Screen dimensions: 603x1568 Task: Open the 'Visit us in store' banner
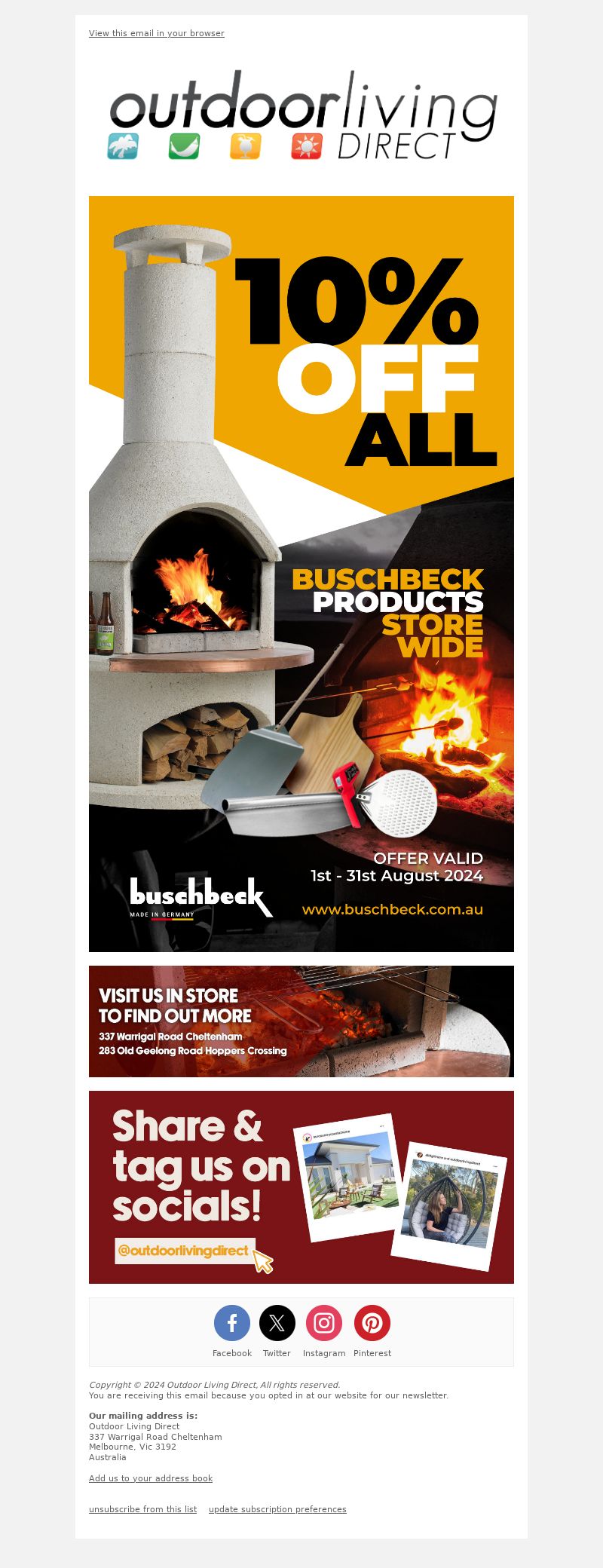(301, 1021)
